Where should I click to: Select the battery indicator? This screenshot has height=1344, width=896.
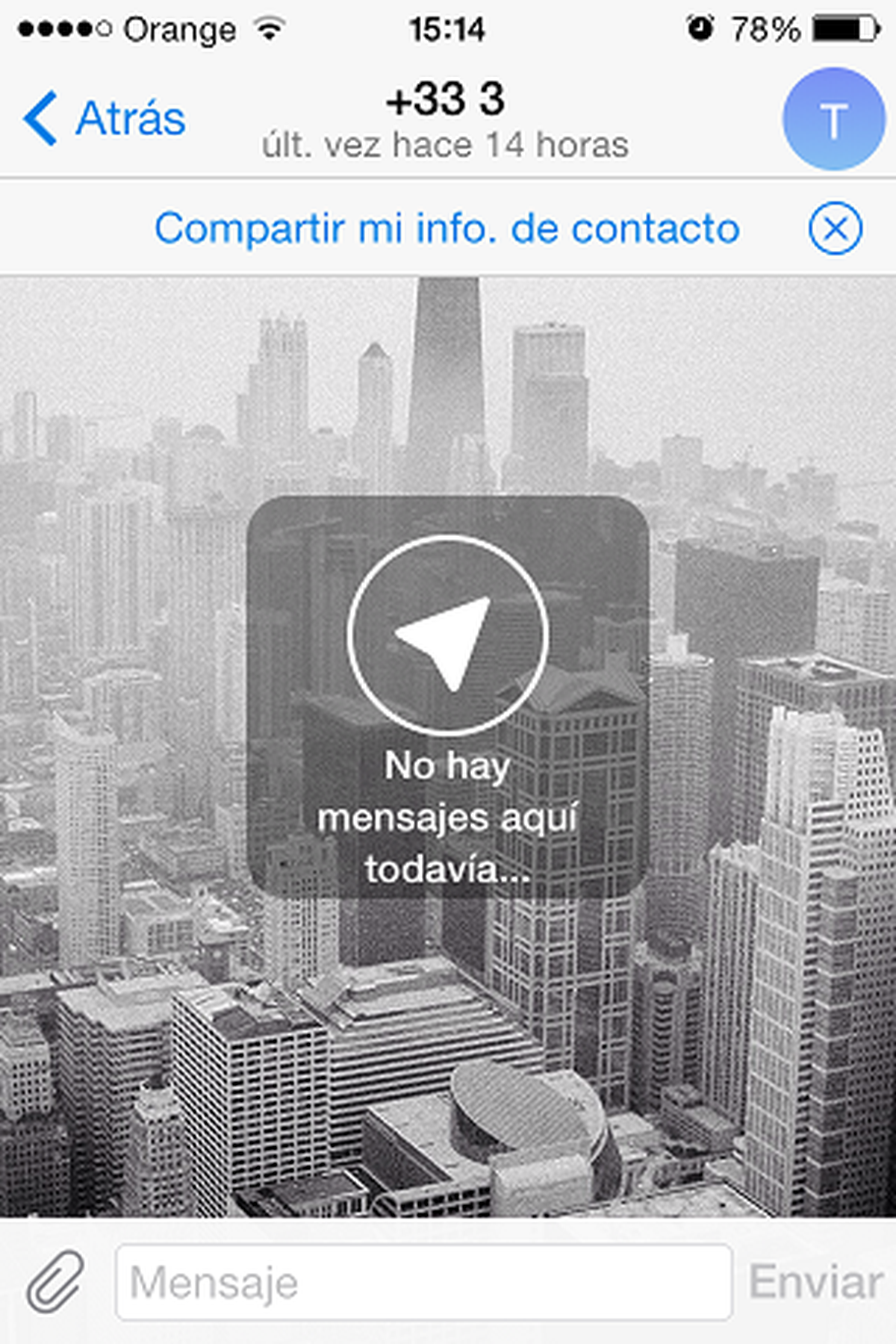[847, 28]
